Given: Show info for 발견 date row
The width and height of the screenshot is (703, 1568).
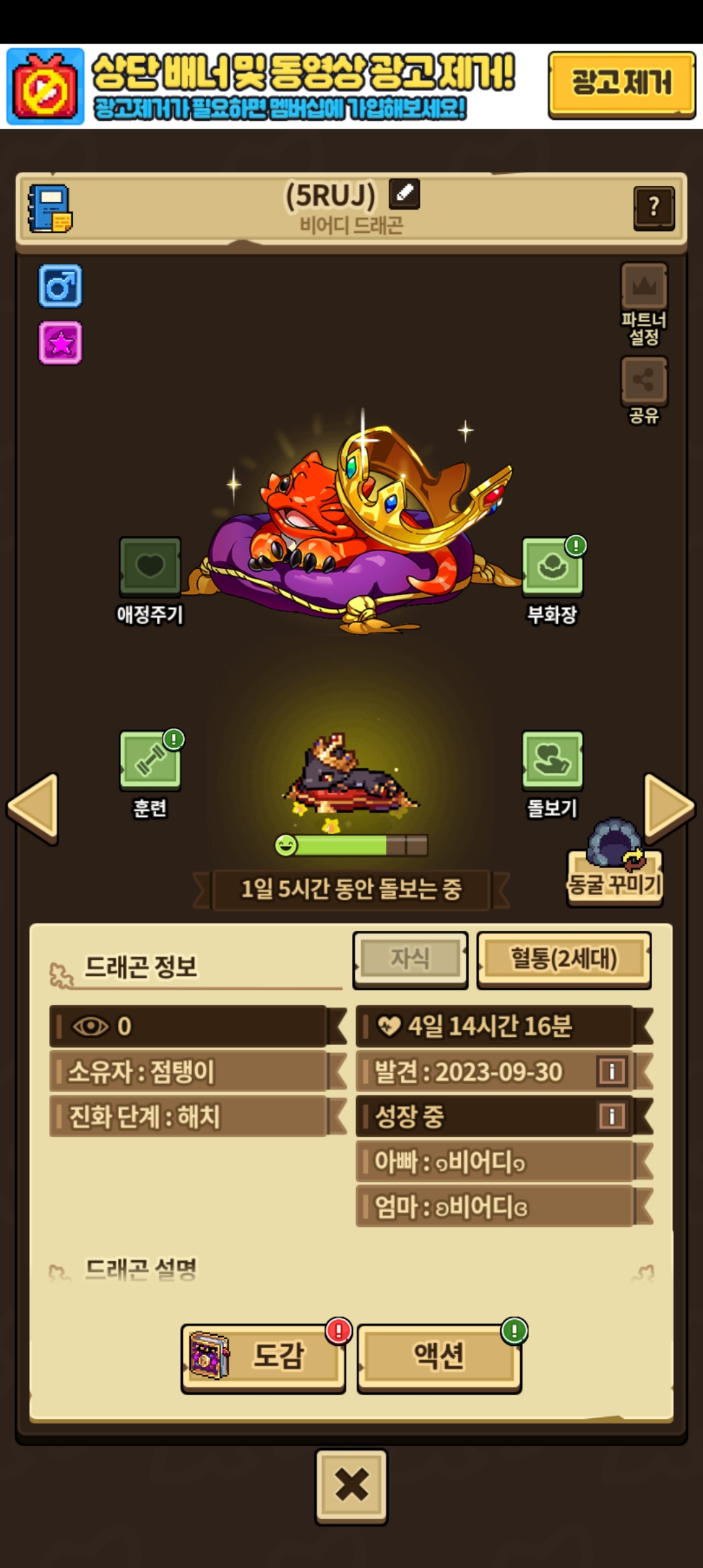Looking at the screenshot, I should (612, 1071).
